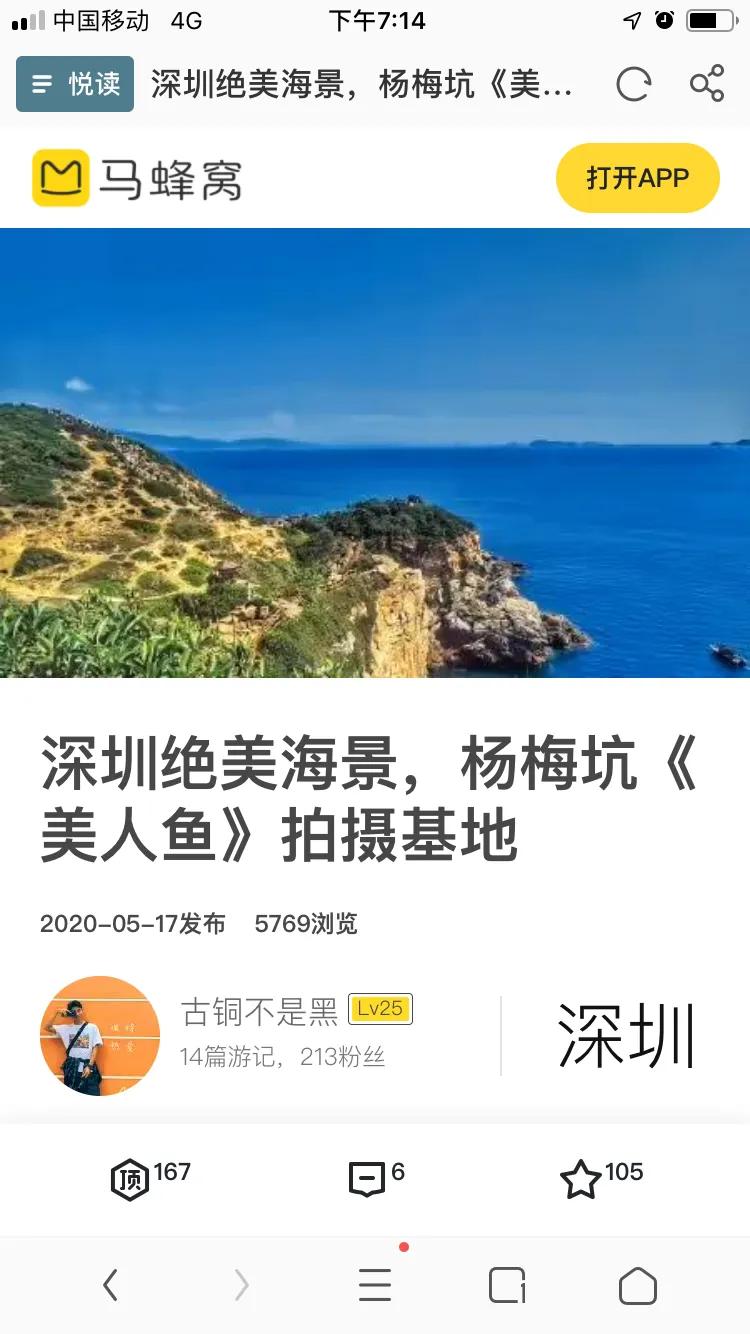
Task: Open the seaside cover photo
Action: [x=375, y=452]
